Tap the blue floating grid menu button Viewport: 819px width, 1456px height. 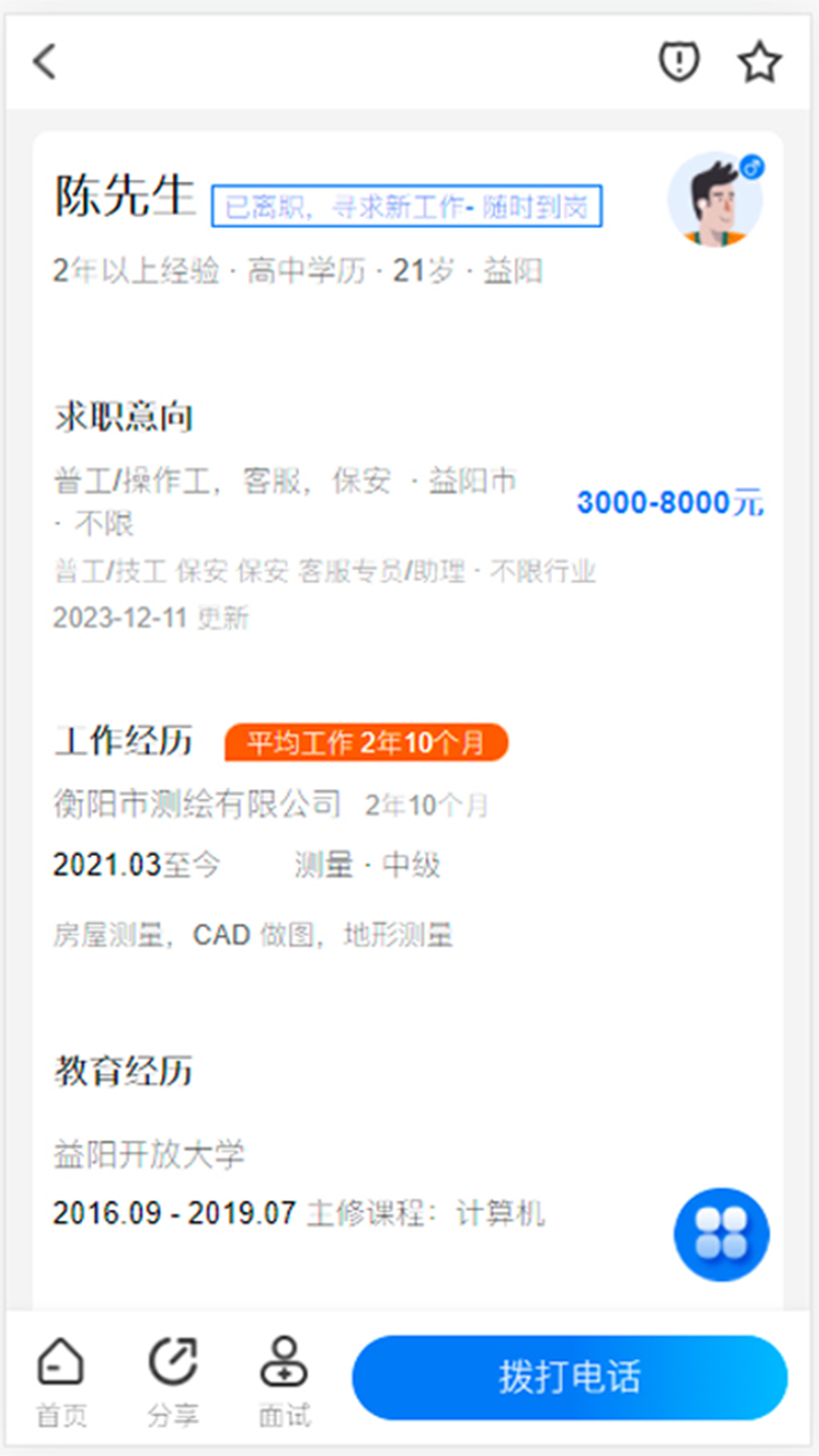tap(721, 1235)
